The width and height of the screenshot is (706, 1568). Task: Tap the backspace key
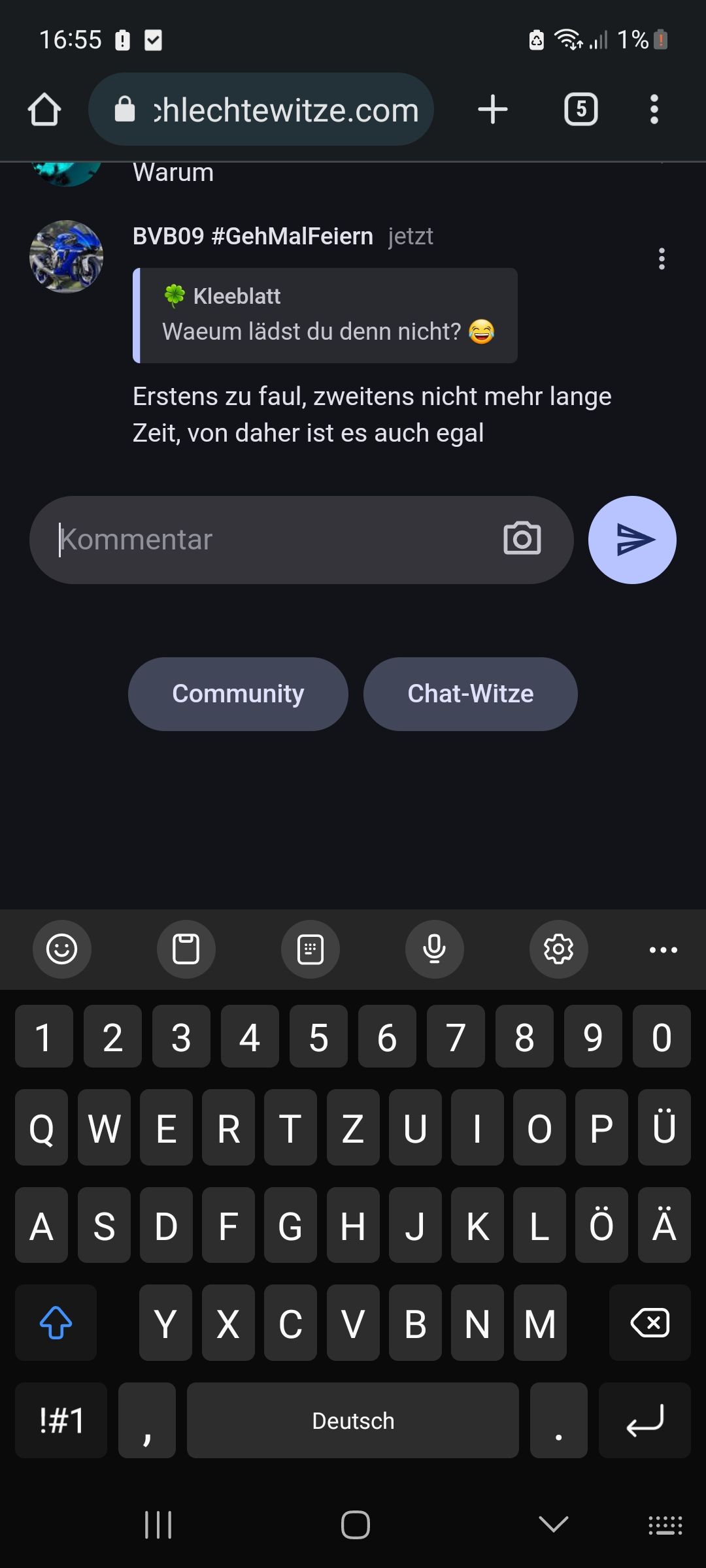[649, 1323]
